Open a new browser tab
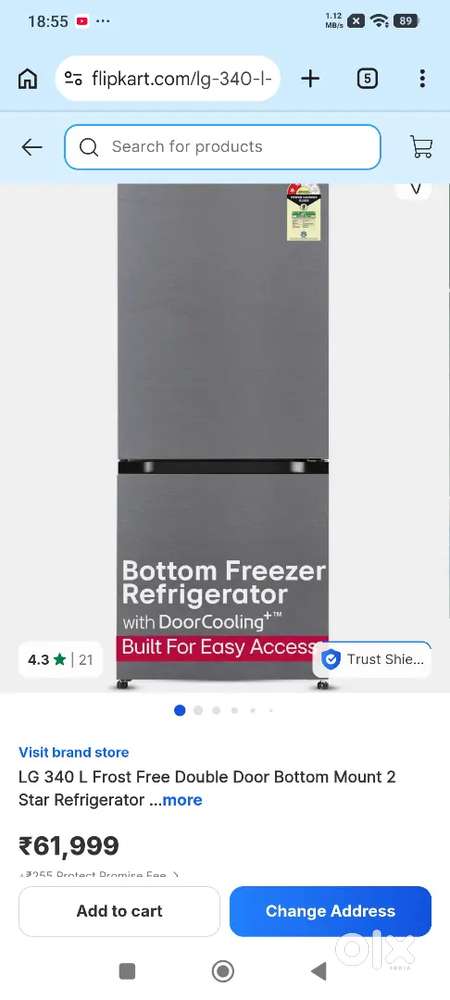This screenshot has width=450, height=1000. (310, 78)
